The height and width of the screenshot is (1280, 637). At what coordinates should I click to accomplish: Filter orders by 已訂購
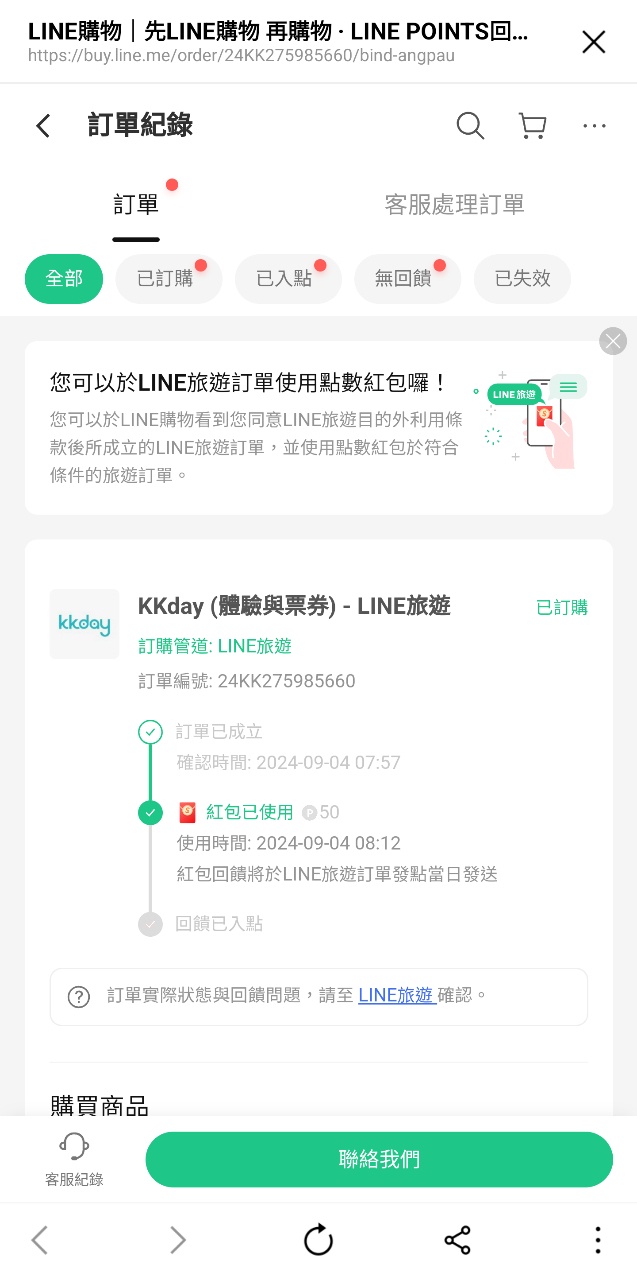tap(166, 279)
